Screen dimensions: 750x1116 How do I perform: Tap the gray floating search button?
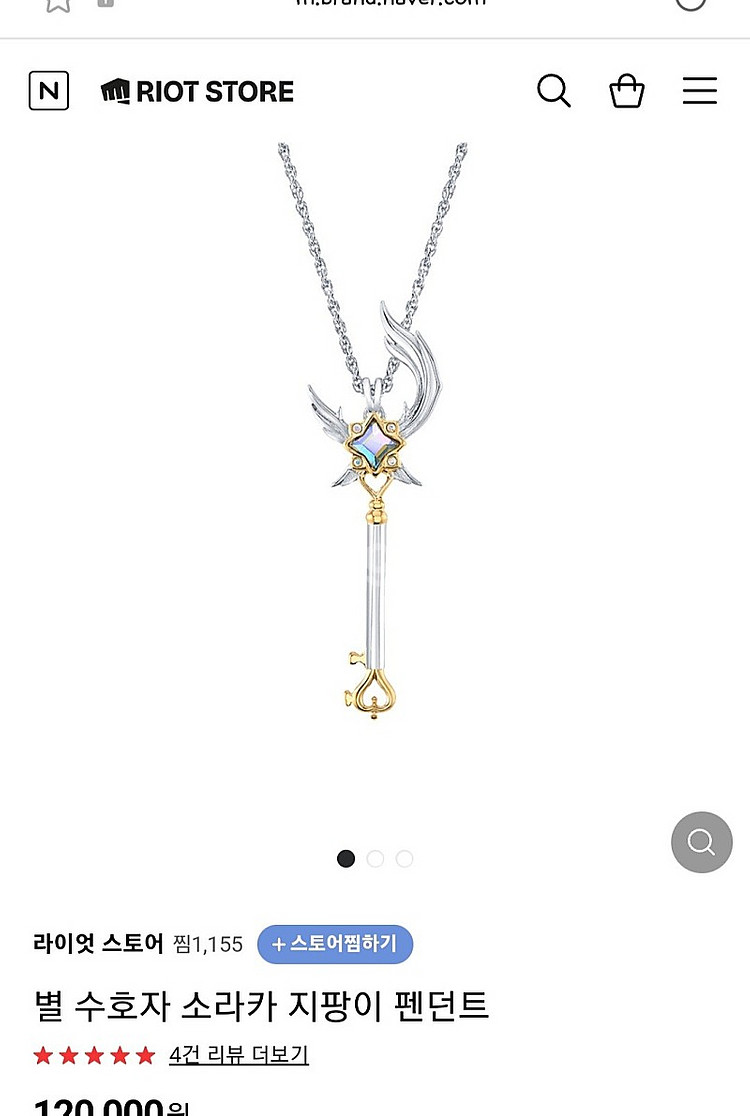(702, 842)
